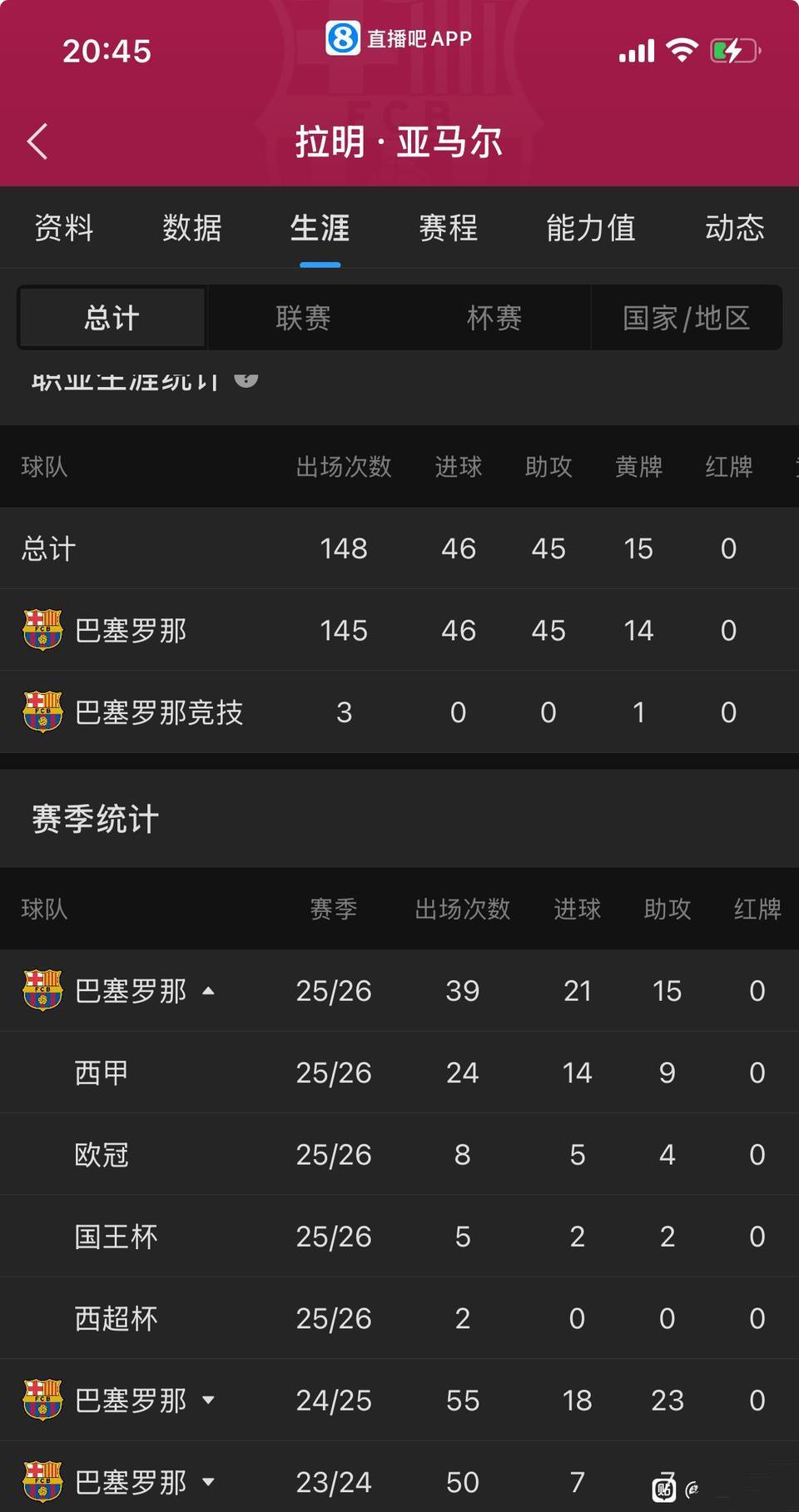Switch to the 联赛 filter segment

pyautogui.click(x=304, y=317)
